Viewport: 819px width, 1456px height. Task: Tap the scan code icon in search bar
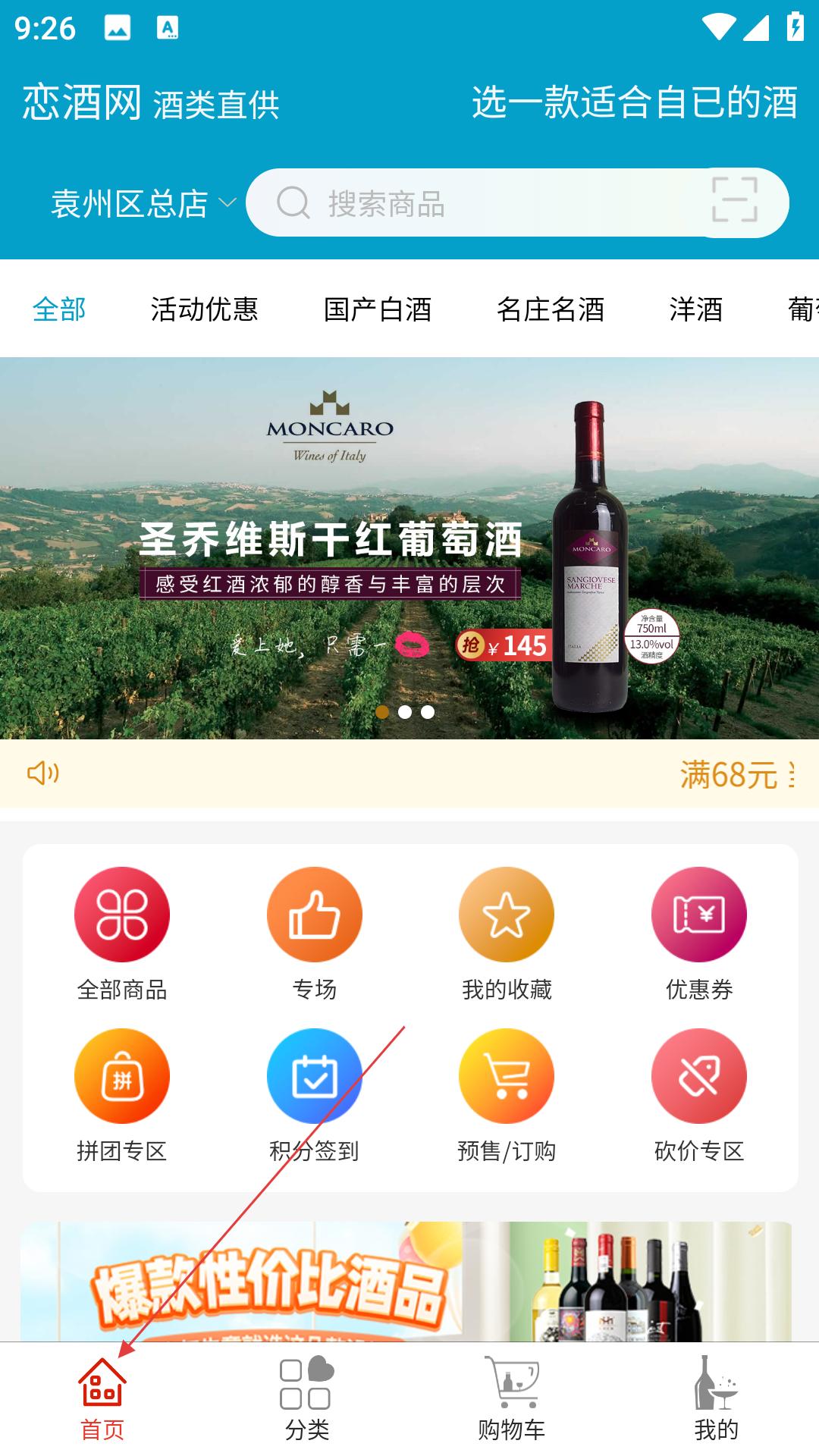pos(734,199)
